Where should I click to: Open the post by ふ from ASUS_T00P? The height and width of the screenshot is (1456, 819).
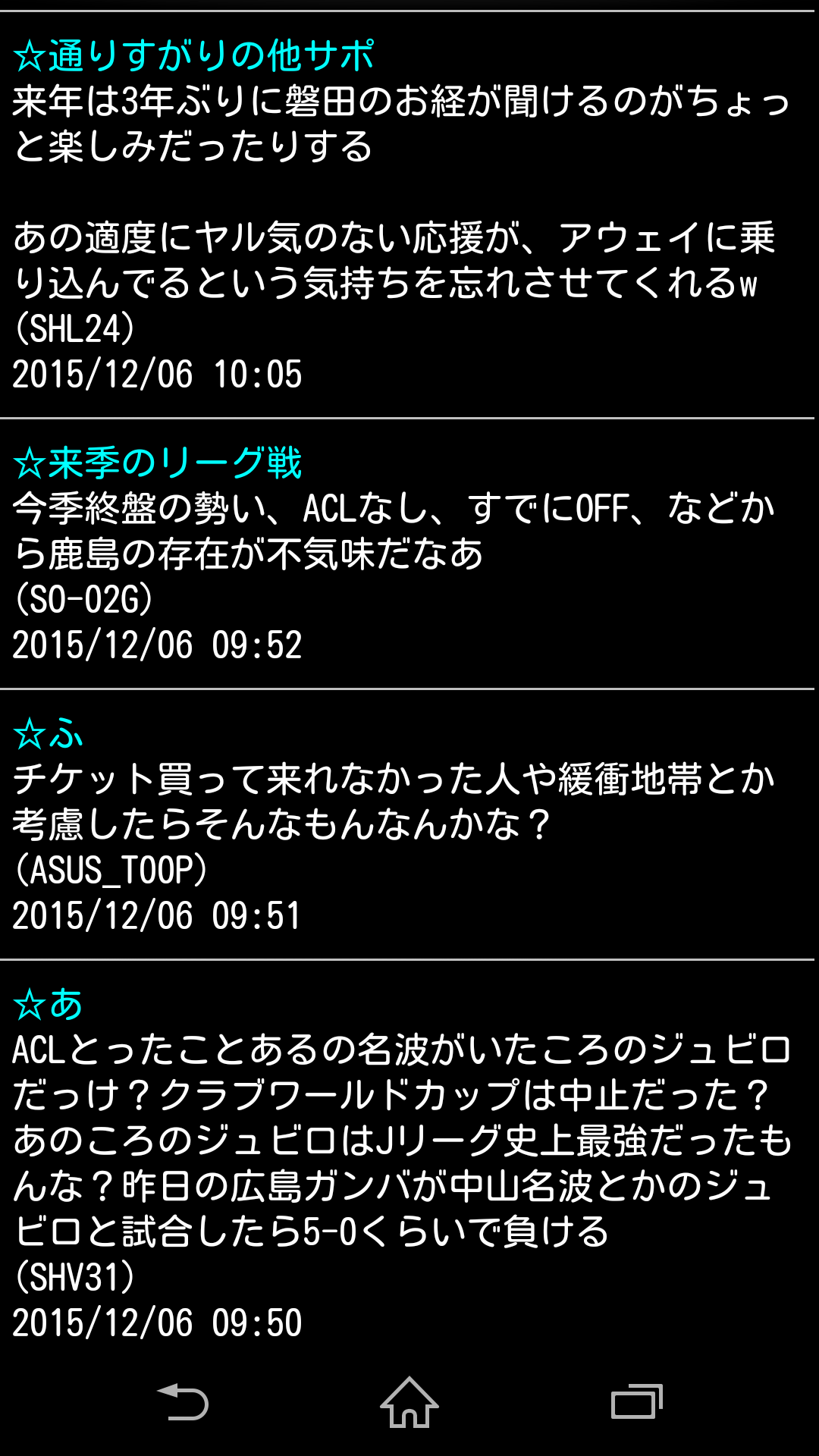(409, 824)
